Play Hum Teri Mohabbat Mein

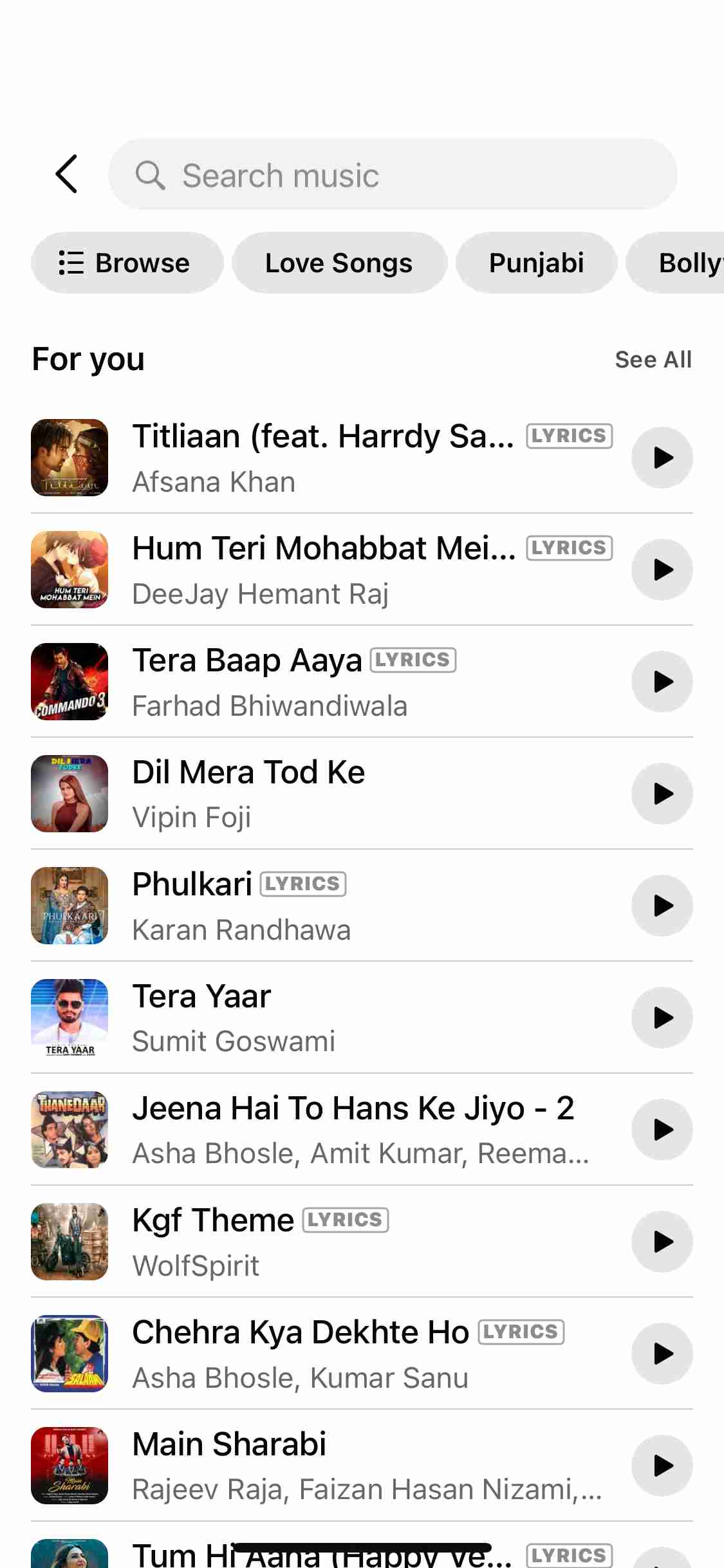(x=662, y=569)
